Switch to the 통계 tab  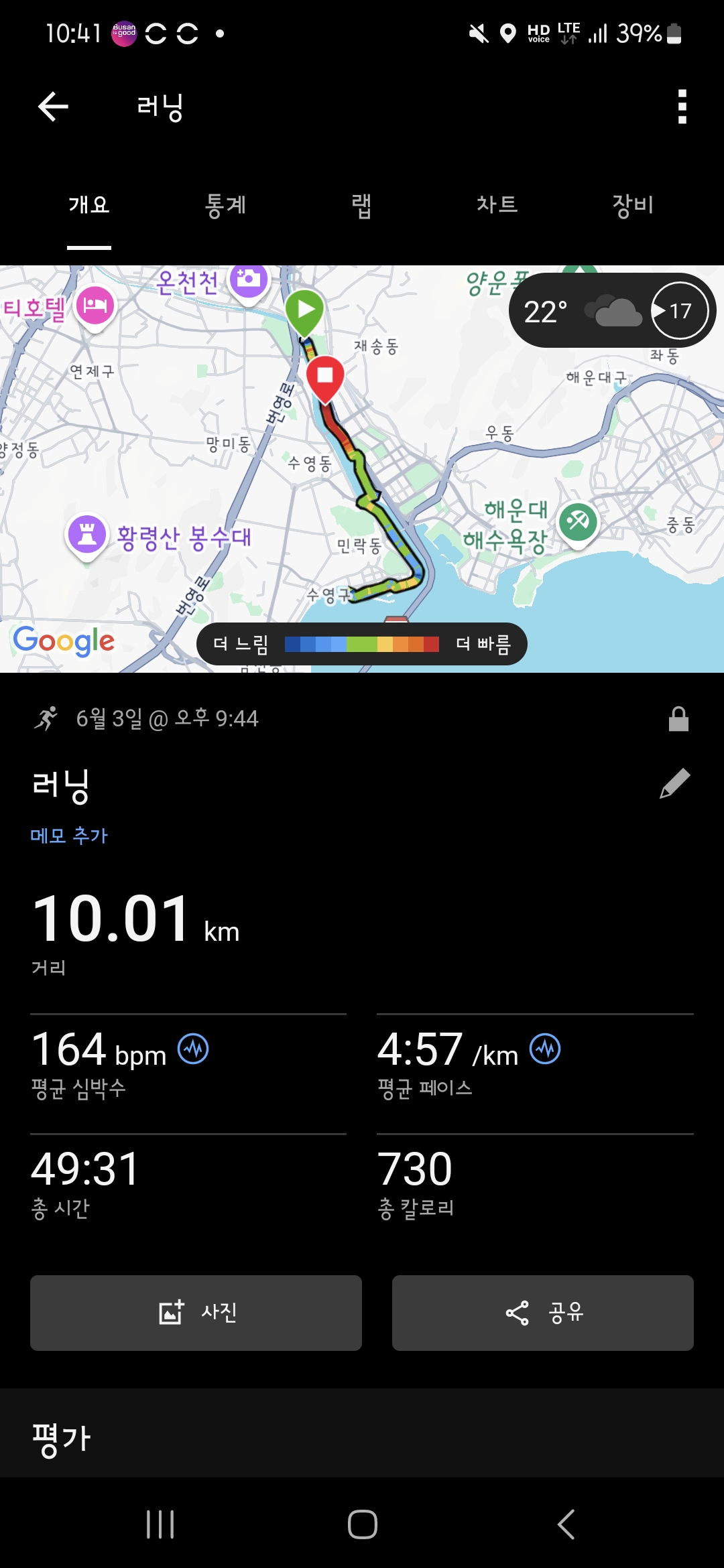[226, 205]
